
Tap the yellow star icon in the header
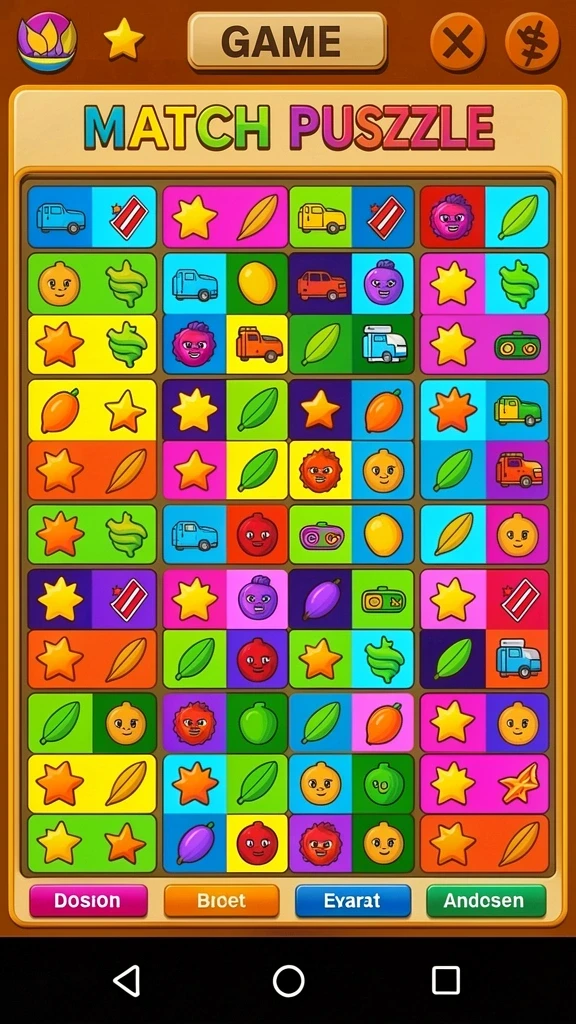click(123, 40)
